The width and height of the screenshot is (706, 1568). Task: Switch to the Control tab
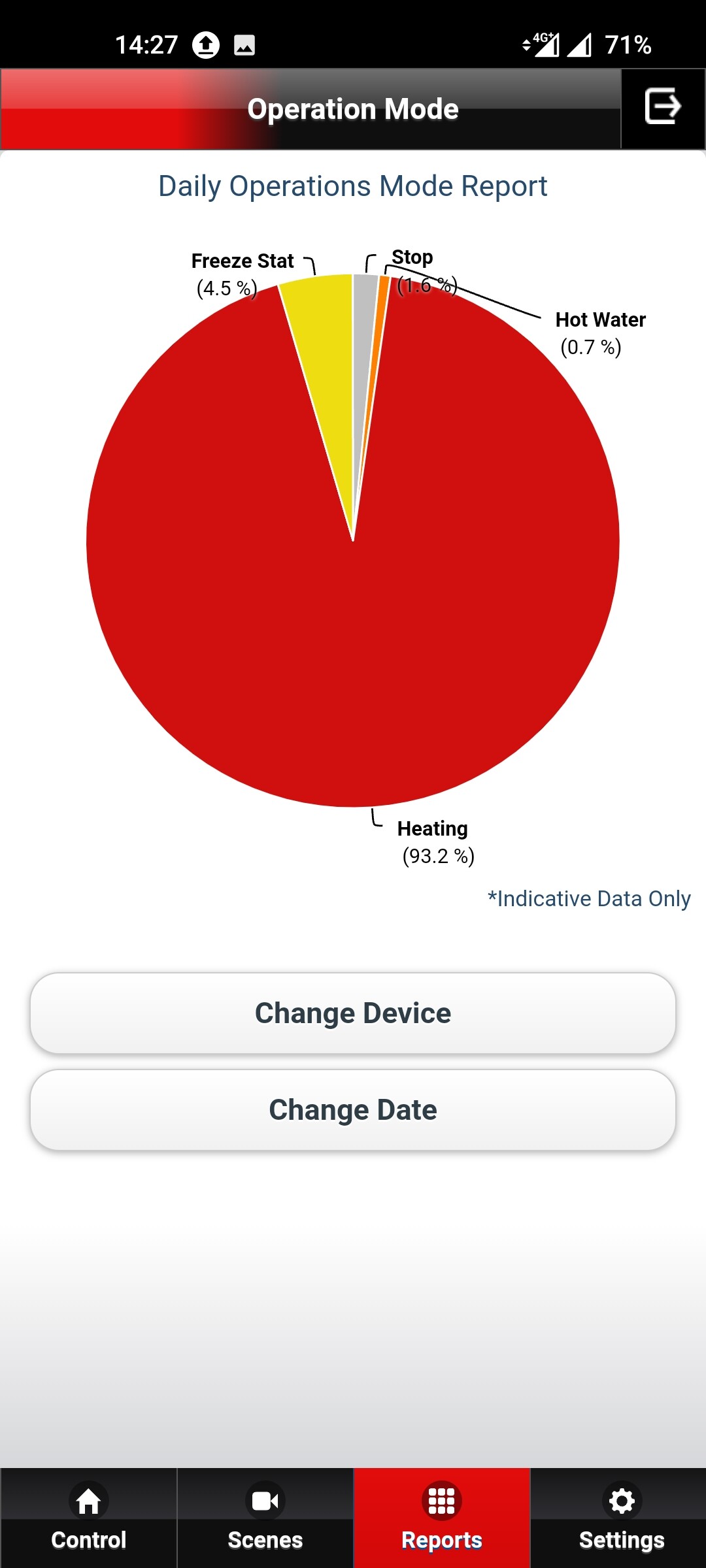tap(89, 1518)
